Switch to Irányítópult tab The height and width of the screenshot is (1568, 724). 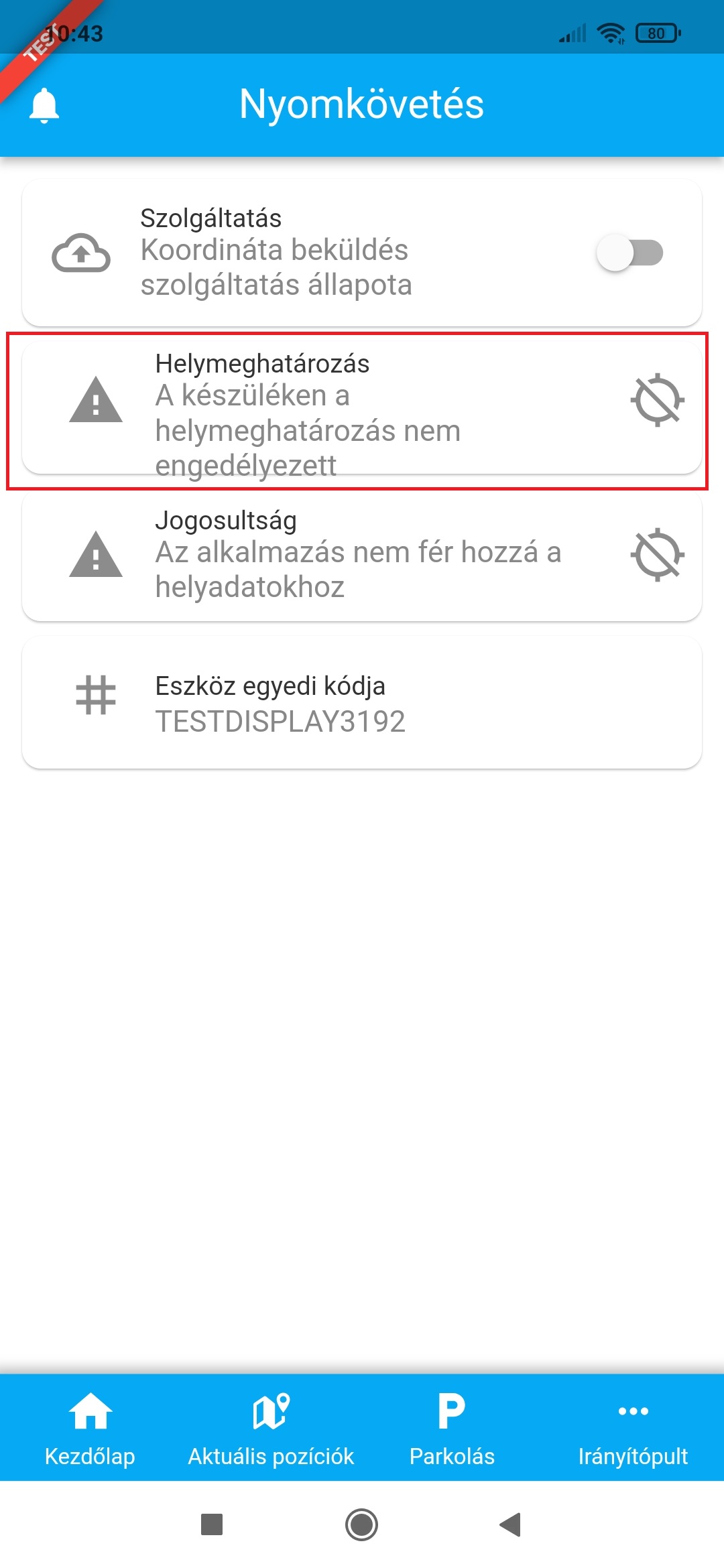tap(633, 1428)
